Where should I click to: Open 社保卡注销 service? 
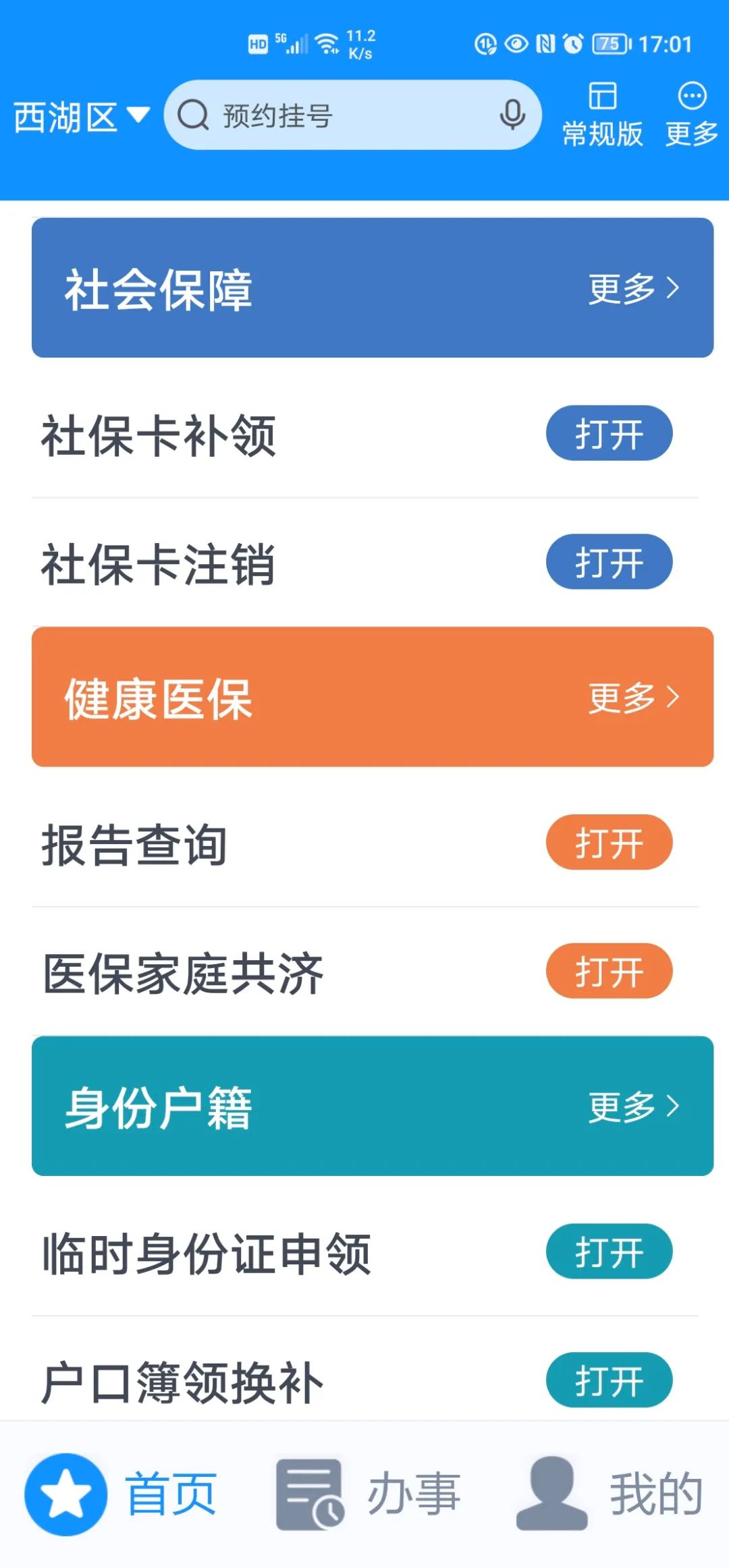[609, 562]
